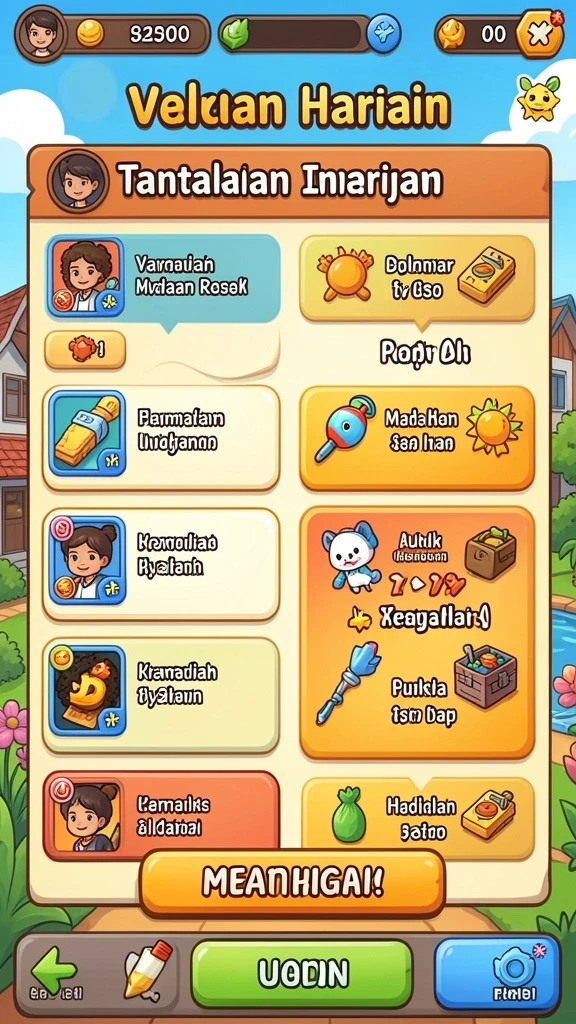The image size is (576, 1024).
Task: Close the screen with the X icon
Action: (539, 33)
